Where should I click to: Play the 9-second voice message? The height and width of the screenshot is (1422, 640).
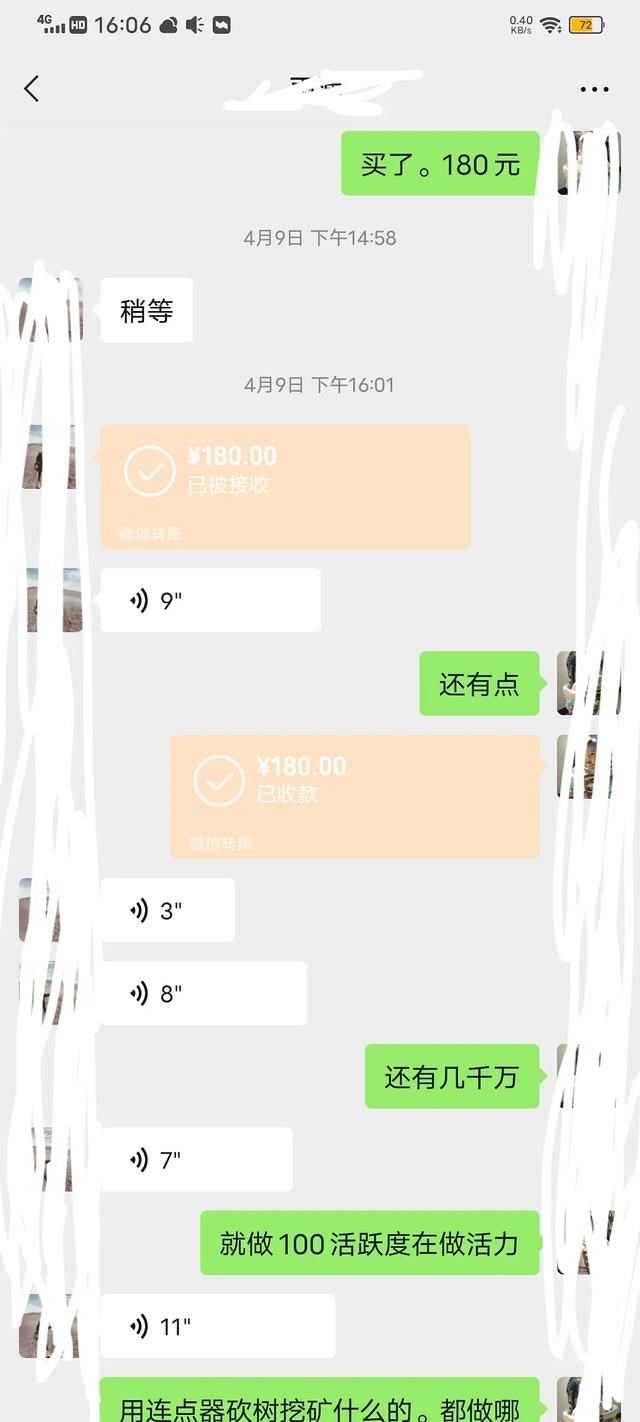point(210,600)
